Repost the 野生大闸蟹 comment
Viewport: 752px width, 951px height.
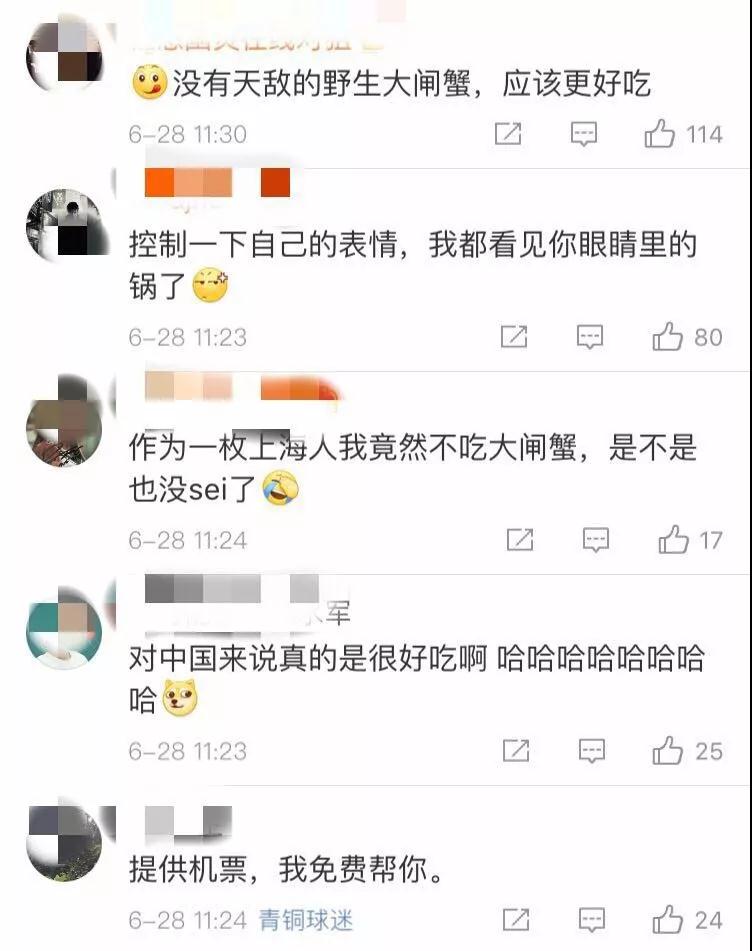click(x=508, y=133)
